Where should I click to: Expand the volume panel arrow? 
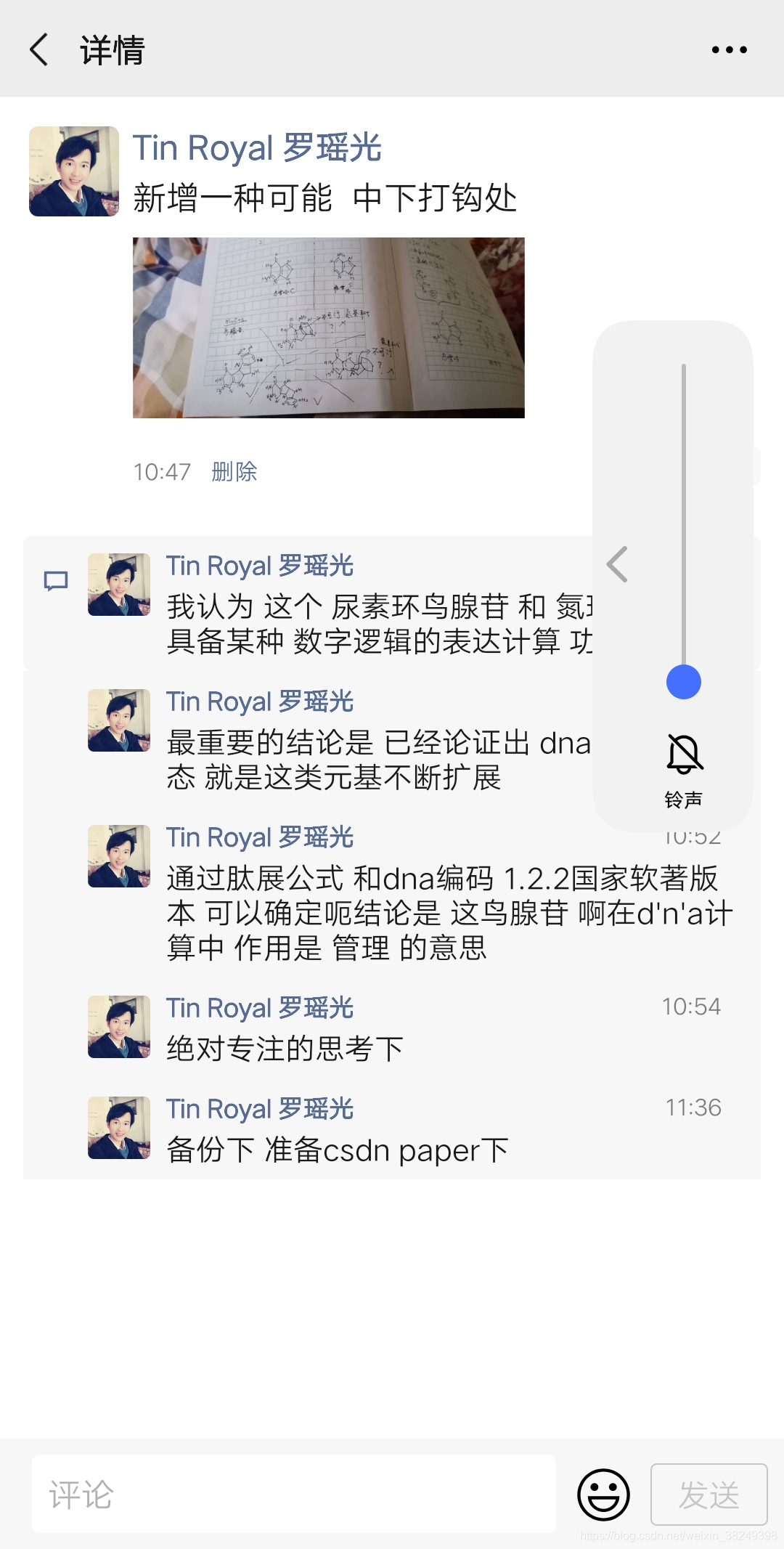click(x=617, y=564)
